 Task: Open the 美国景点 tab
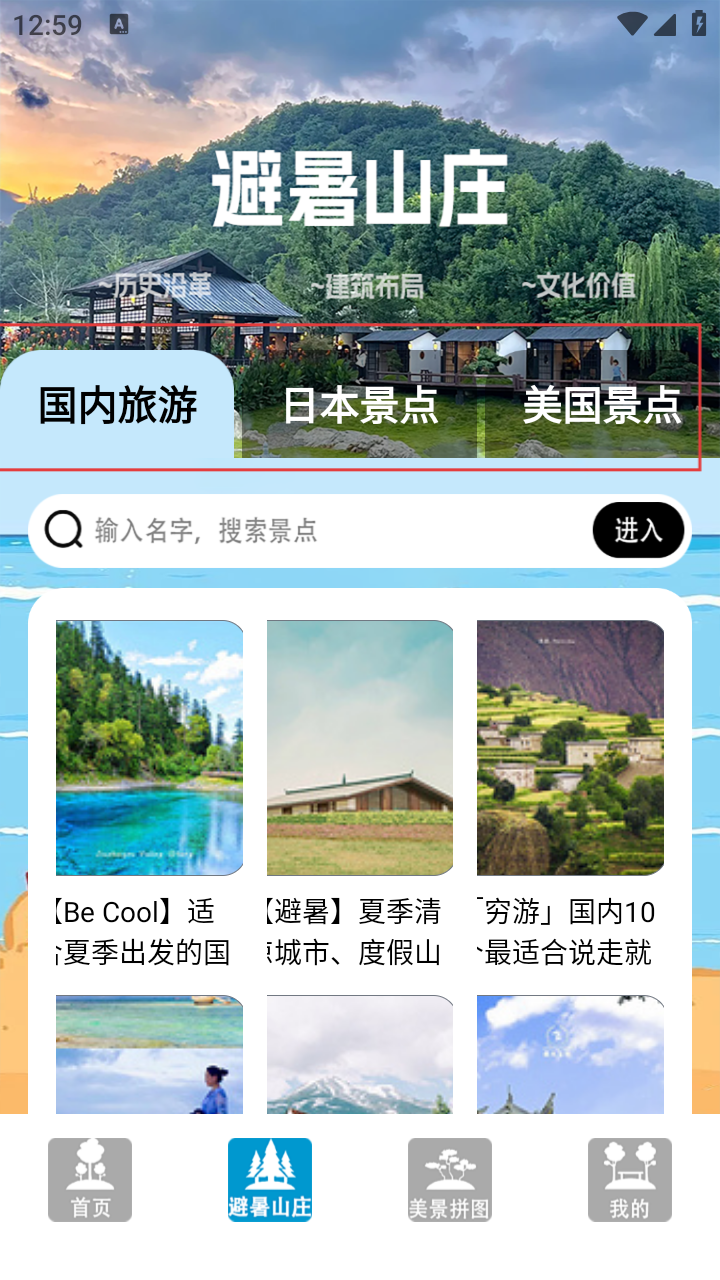click(601, 405)
